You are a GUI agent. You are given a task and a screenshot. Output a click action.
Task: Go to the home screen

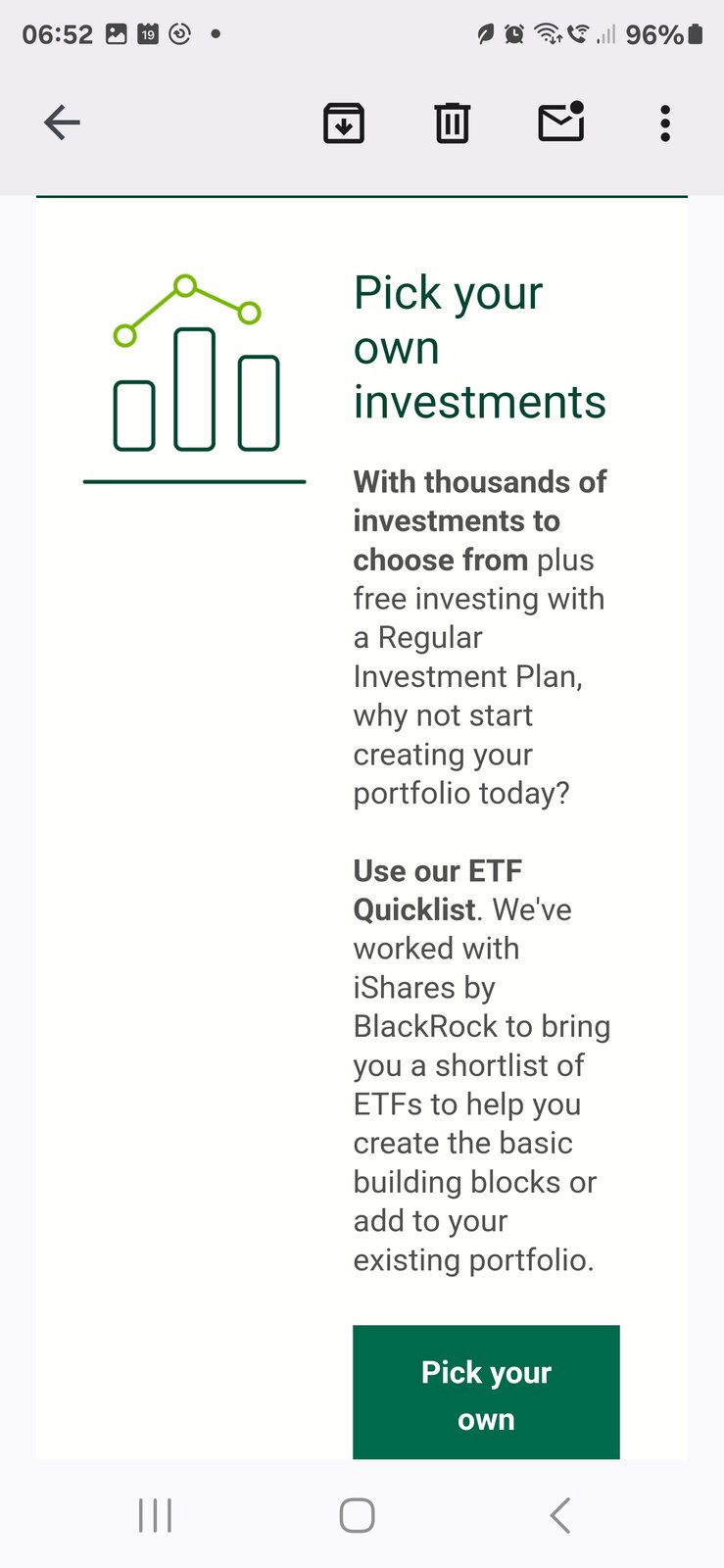click(358, 1515)
